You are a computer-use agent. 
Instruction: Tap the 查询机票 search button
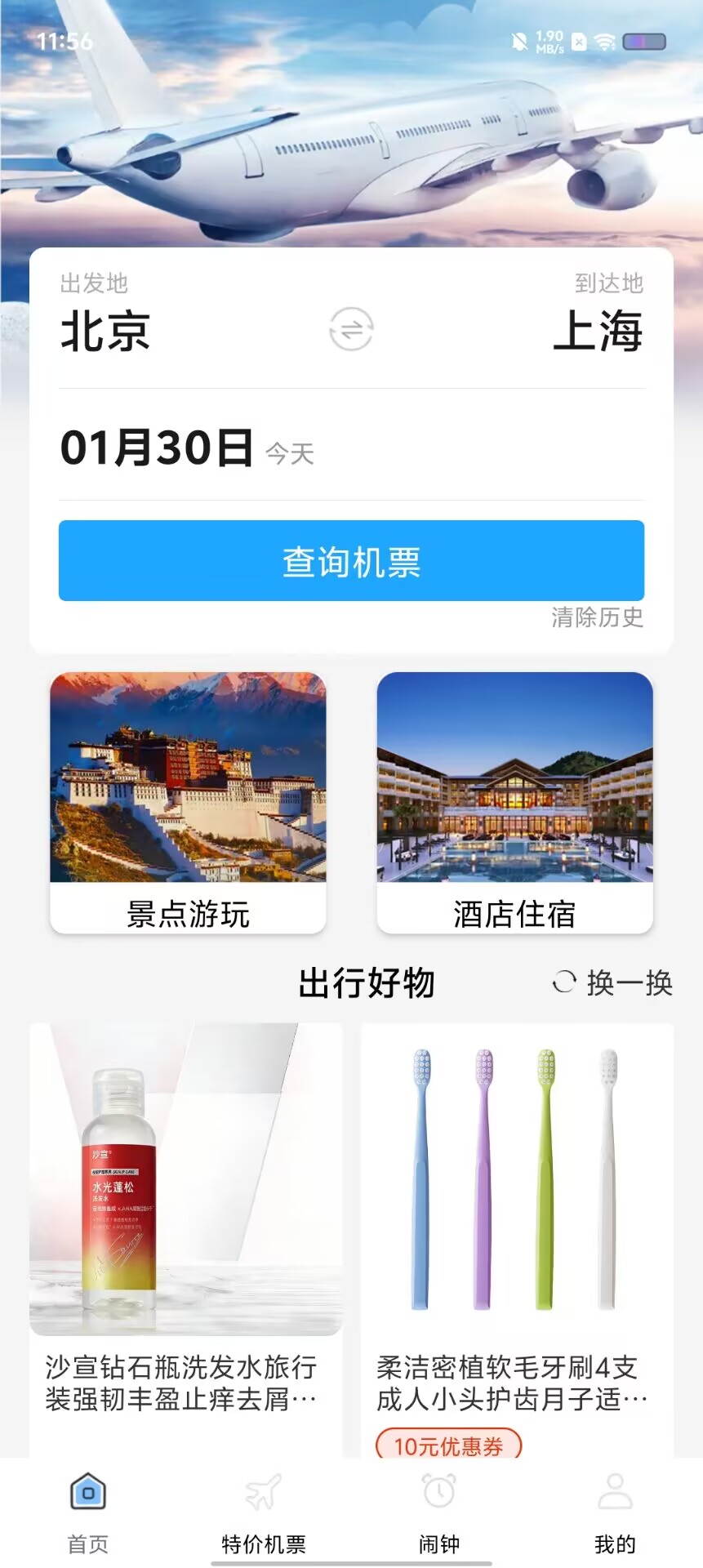point(351,561)
